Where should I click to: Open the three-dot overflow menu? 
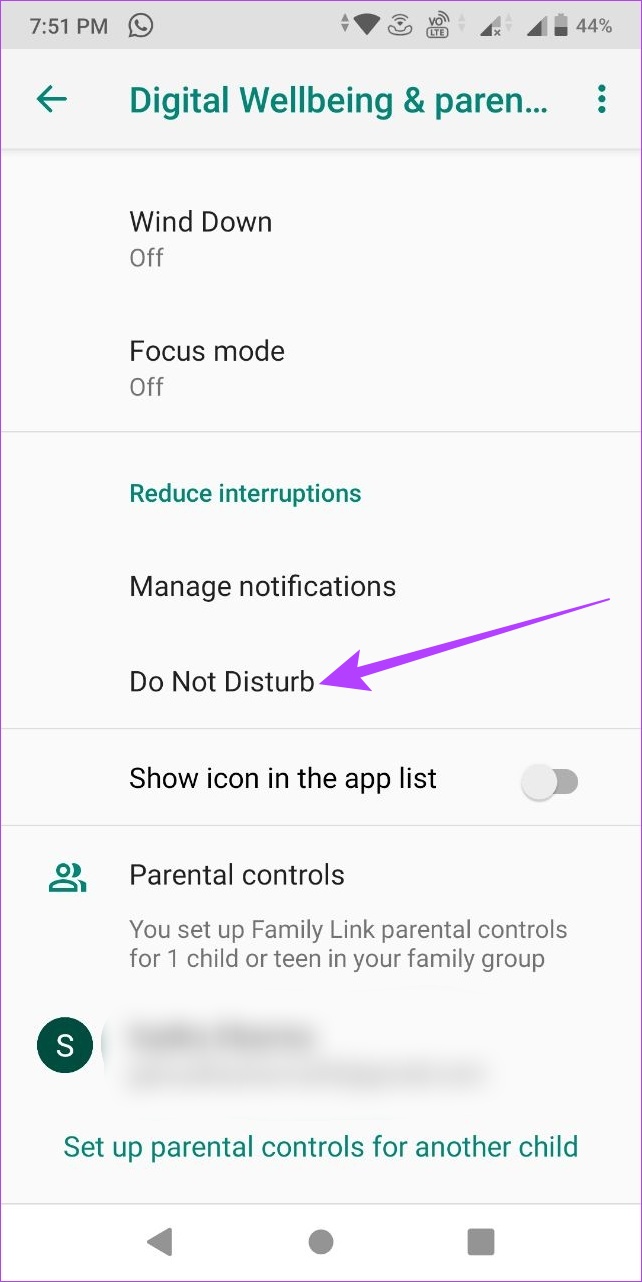coord(601,99)
